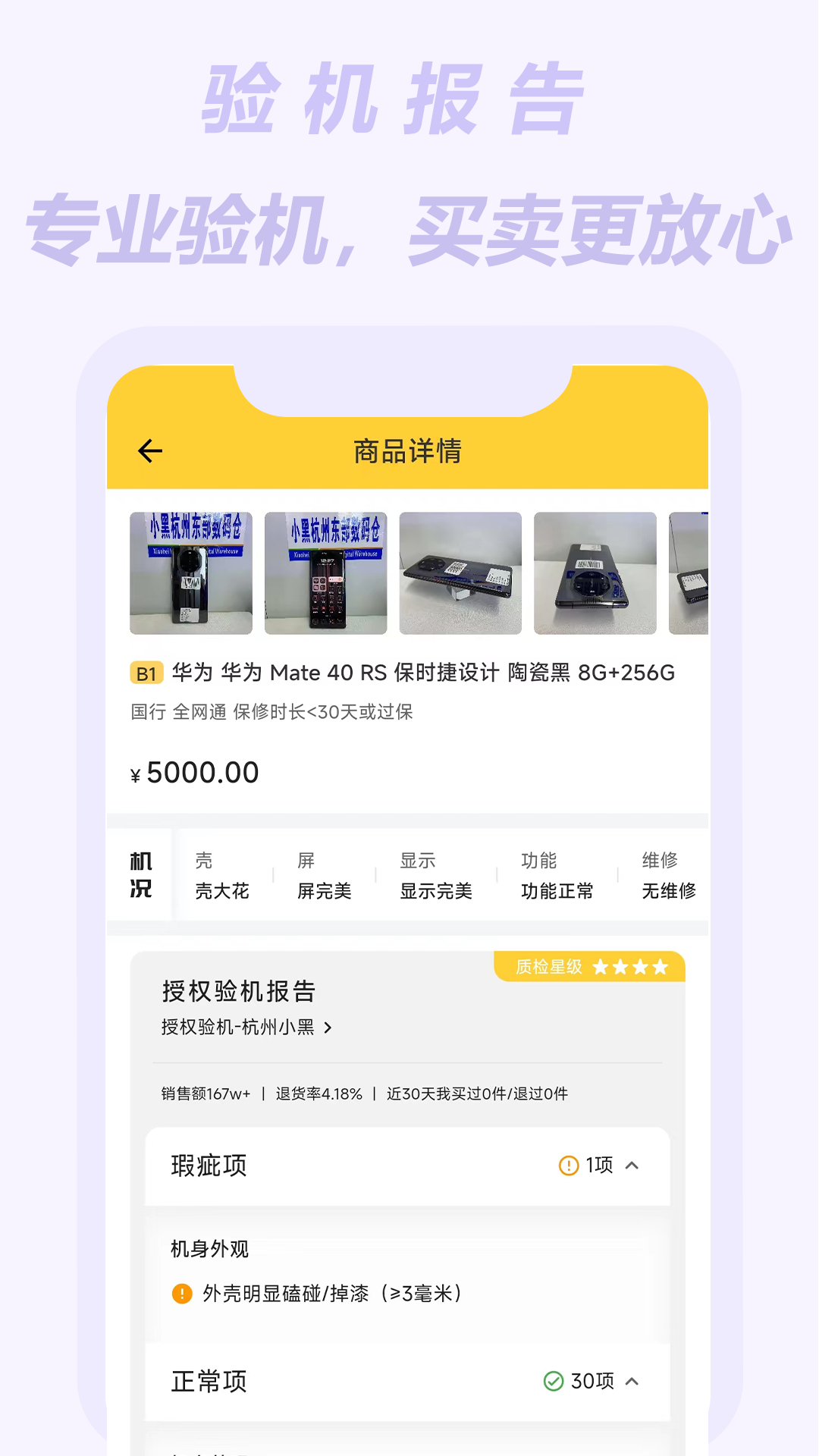
Task: Click the 显示完美 condition entry
Action: [x=435, y=891]
